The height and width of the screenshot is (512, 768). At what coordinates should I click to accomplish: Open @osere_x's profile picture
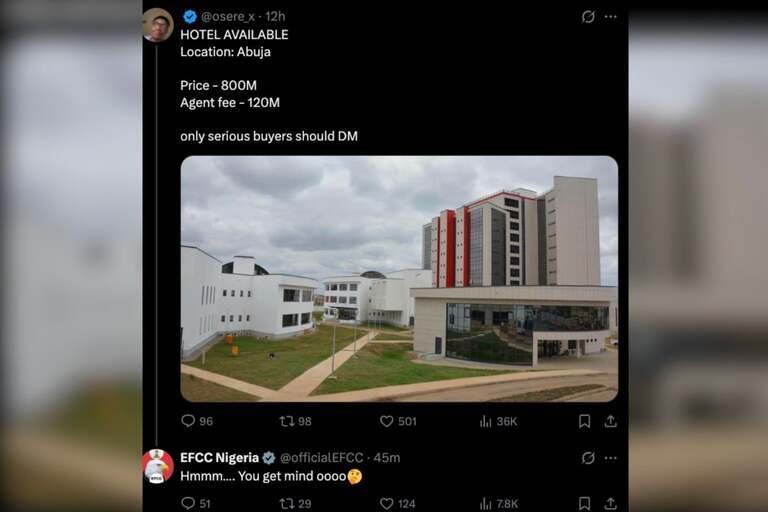tap(158, 25)
